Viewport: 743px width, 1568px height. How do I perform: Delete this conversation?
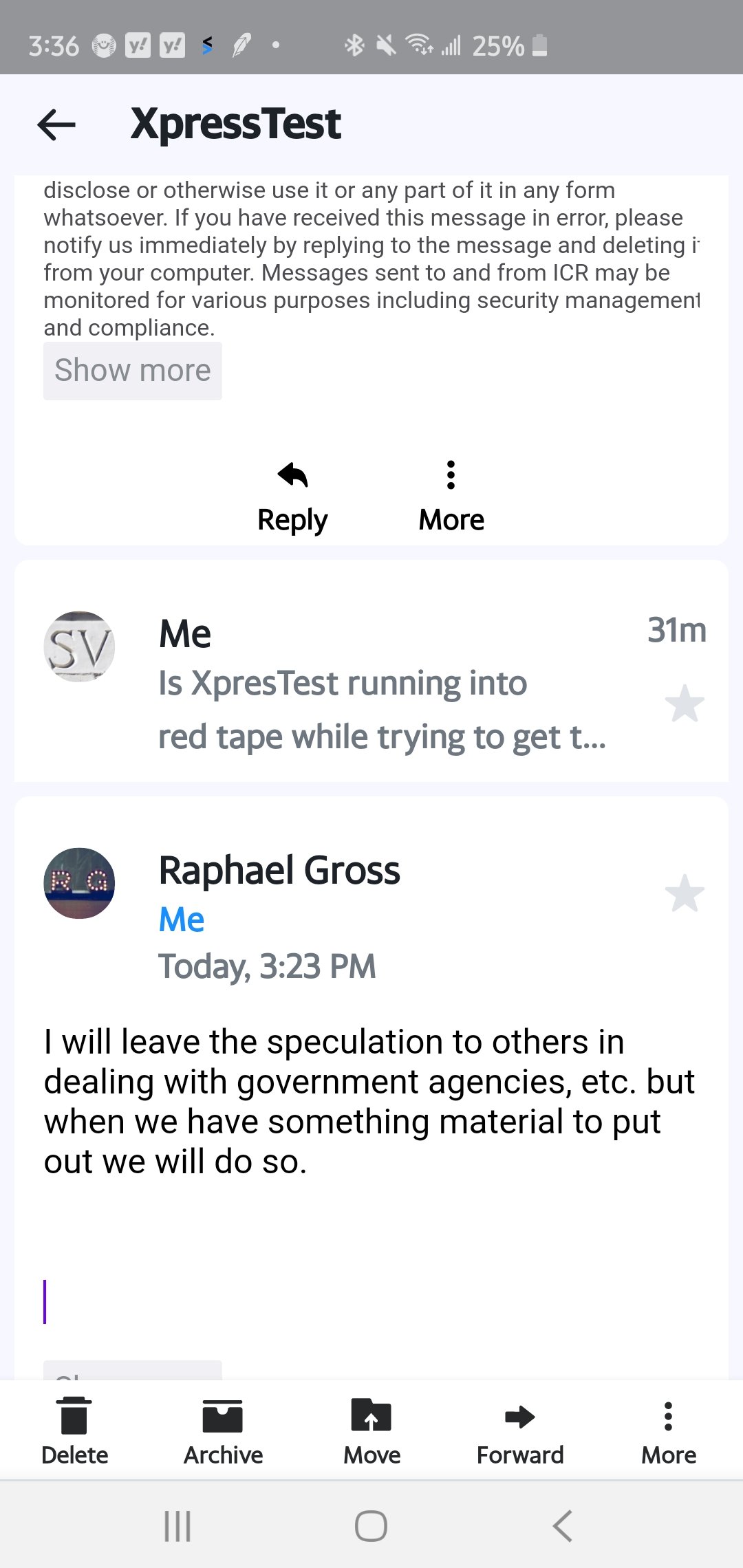coord(74,1432)
